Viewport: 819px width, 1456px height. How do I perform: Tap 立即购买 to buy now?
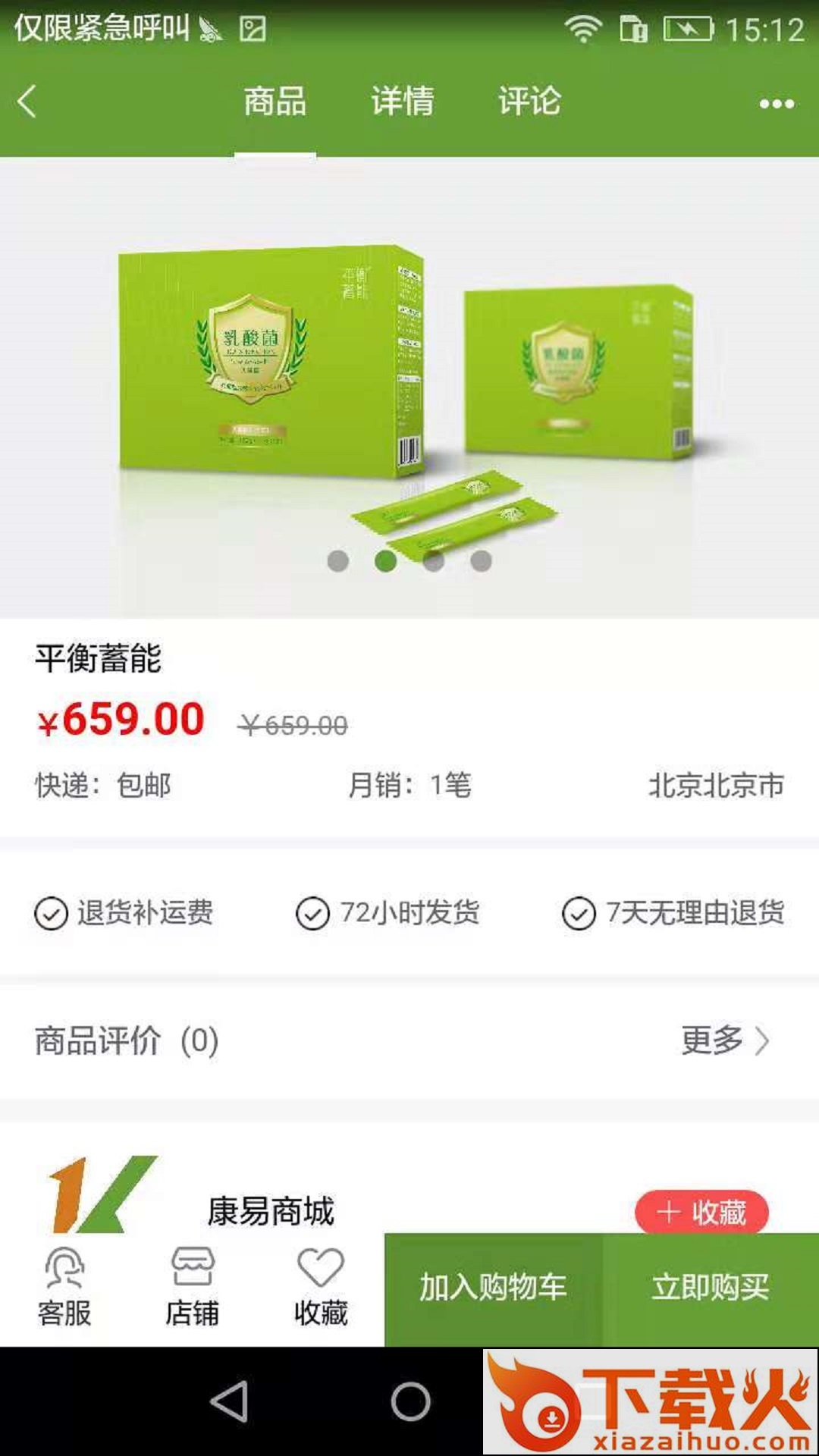point(711,1288)
